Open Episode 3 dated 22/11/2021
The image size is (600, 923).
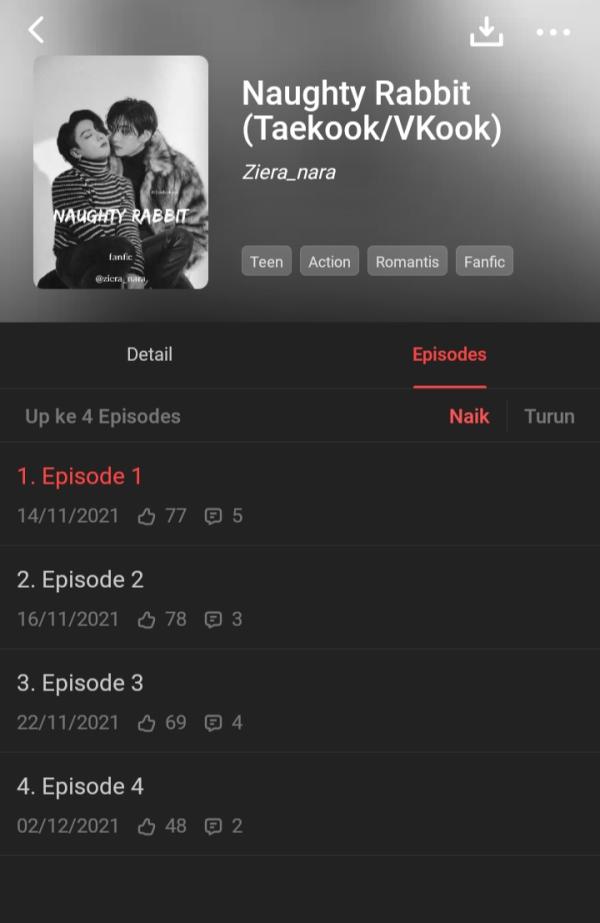tap(80, 683)
